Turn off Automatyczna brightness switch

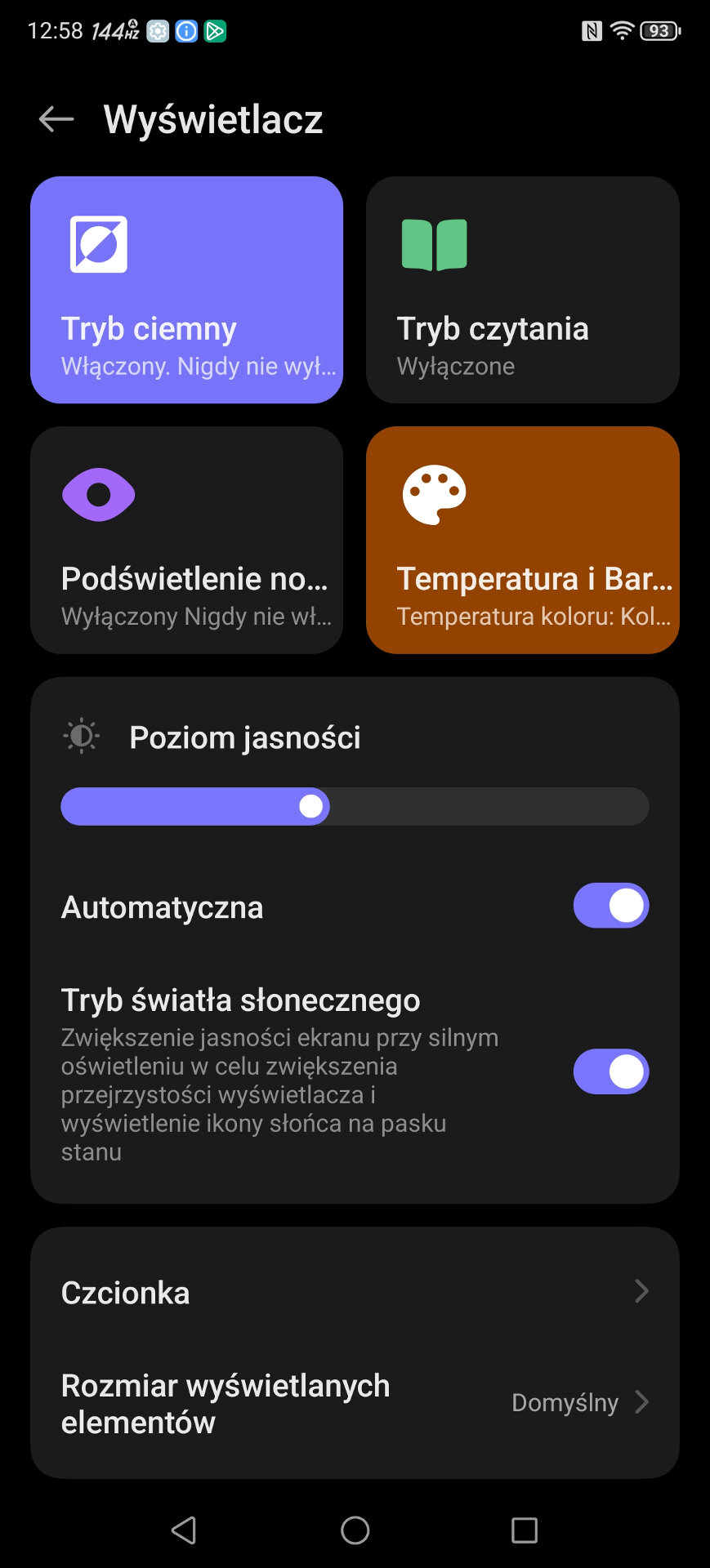click(610, 906)
